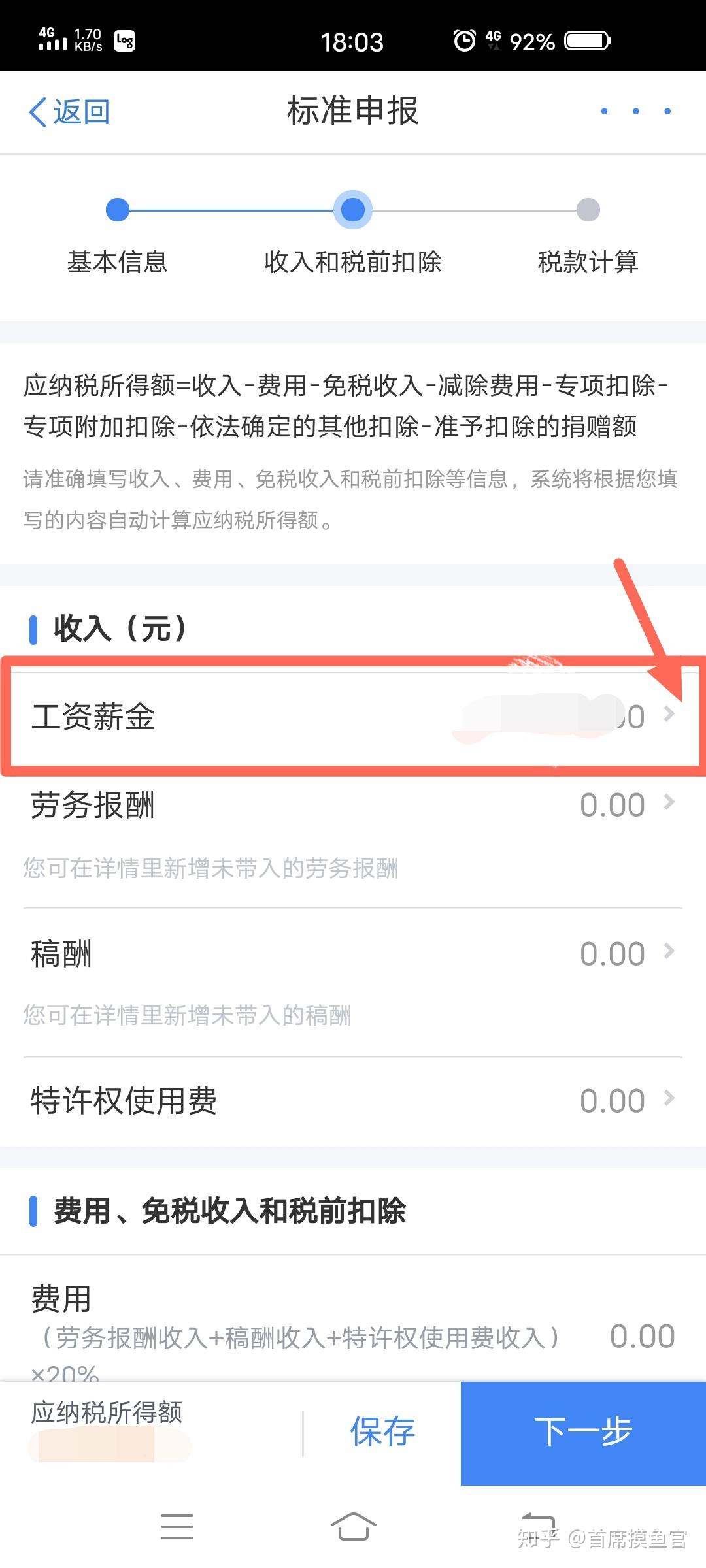Screen dimensions: 706x1568
Task: Tap the blue 下一步 button
Action: click(x=583, y=1431)
